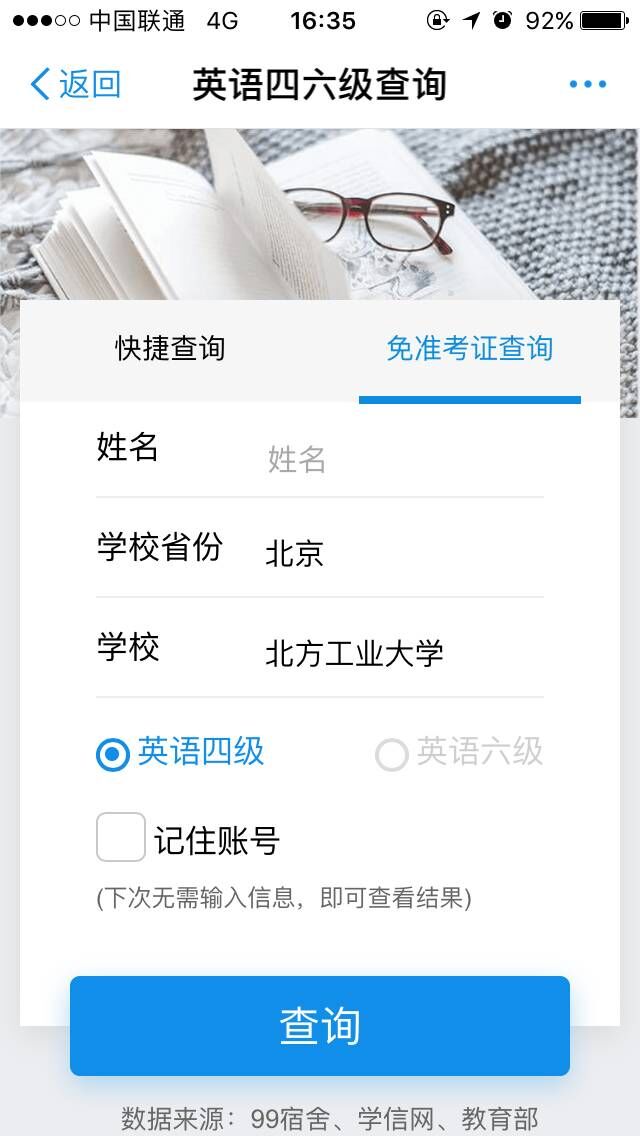Check the 记住账号 checkbox
Viewport: 640px width, 1136px height.
pyautogui.click(x=121, y=838)
